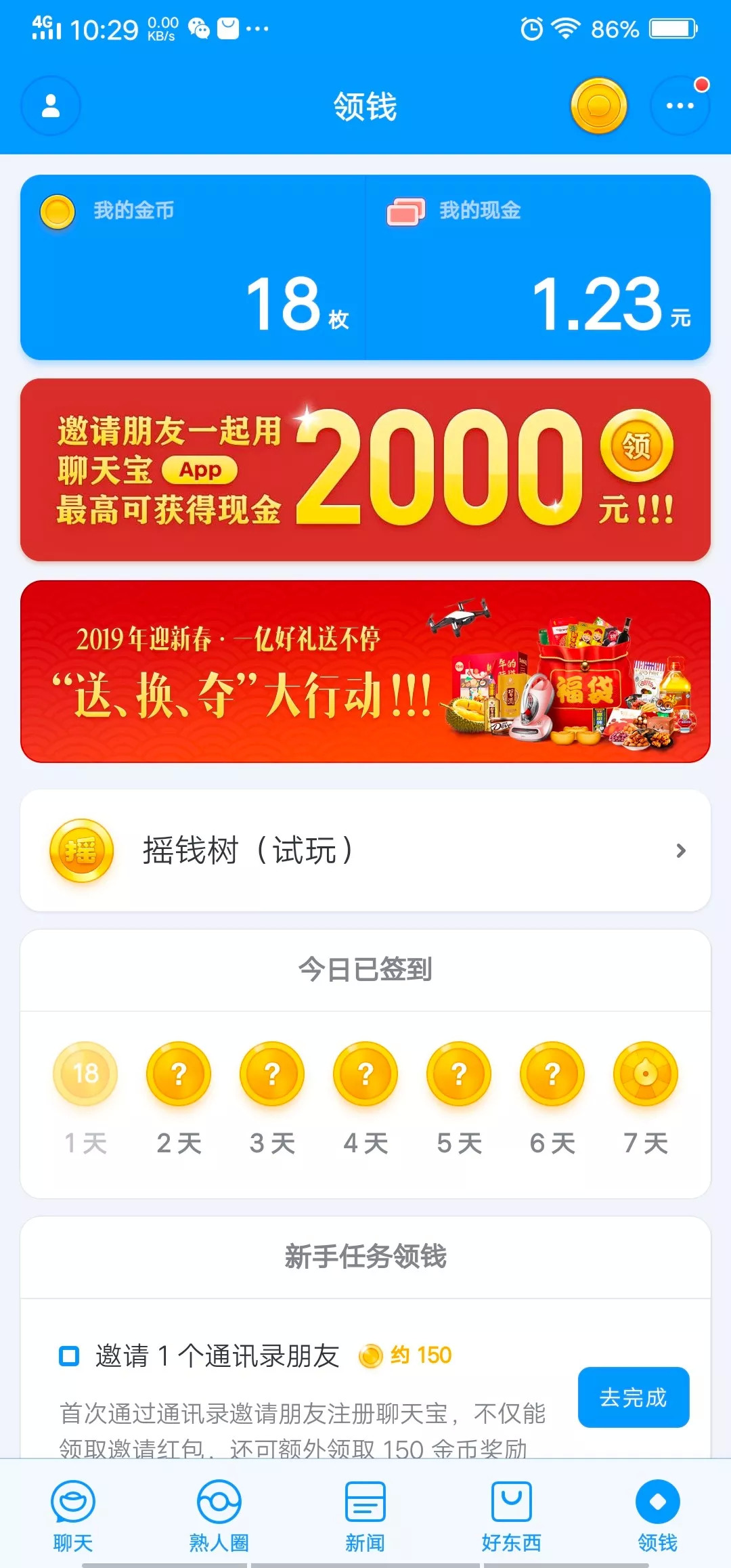Open the invite friends 2000元 banner
Screen dimensions: 731x1568
tap(365, 469)
